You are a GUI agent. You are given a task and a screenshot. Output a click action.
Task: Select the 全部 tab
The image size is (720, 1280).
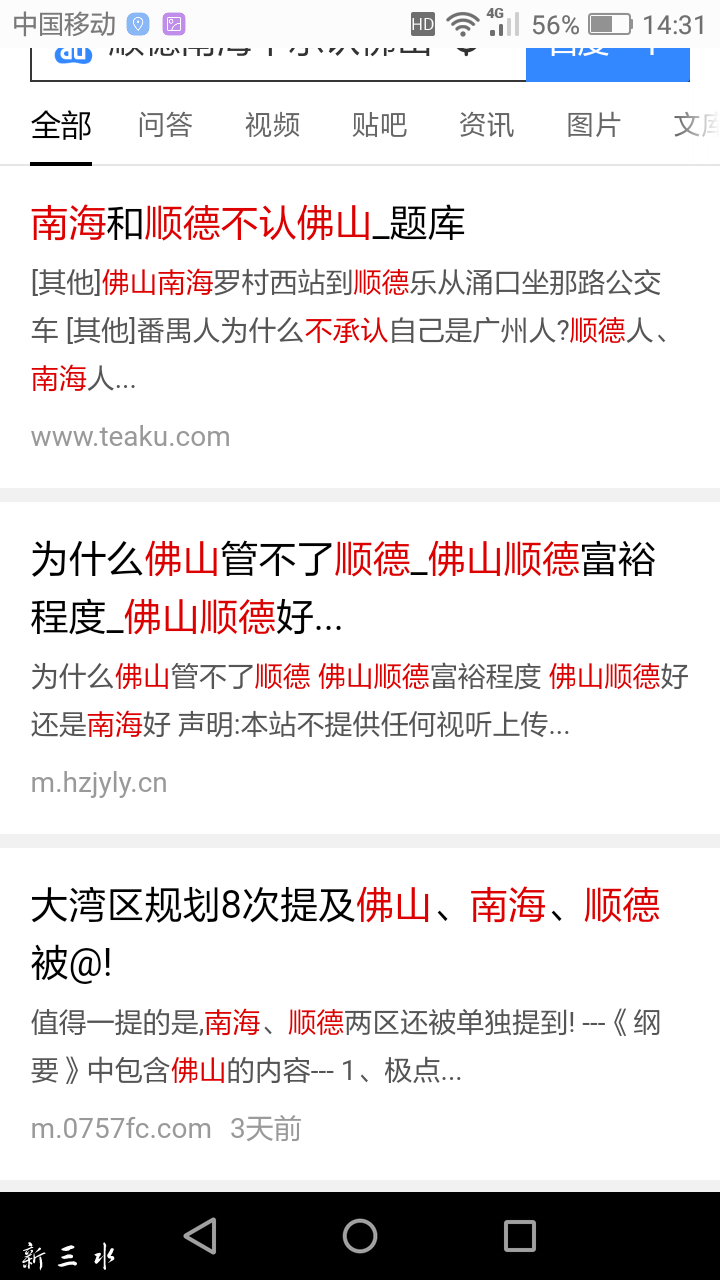pyautogui.click(x=61, y=125)
